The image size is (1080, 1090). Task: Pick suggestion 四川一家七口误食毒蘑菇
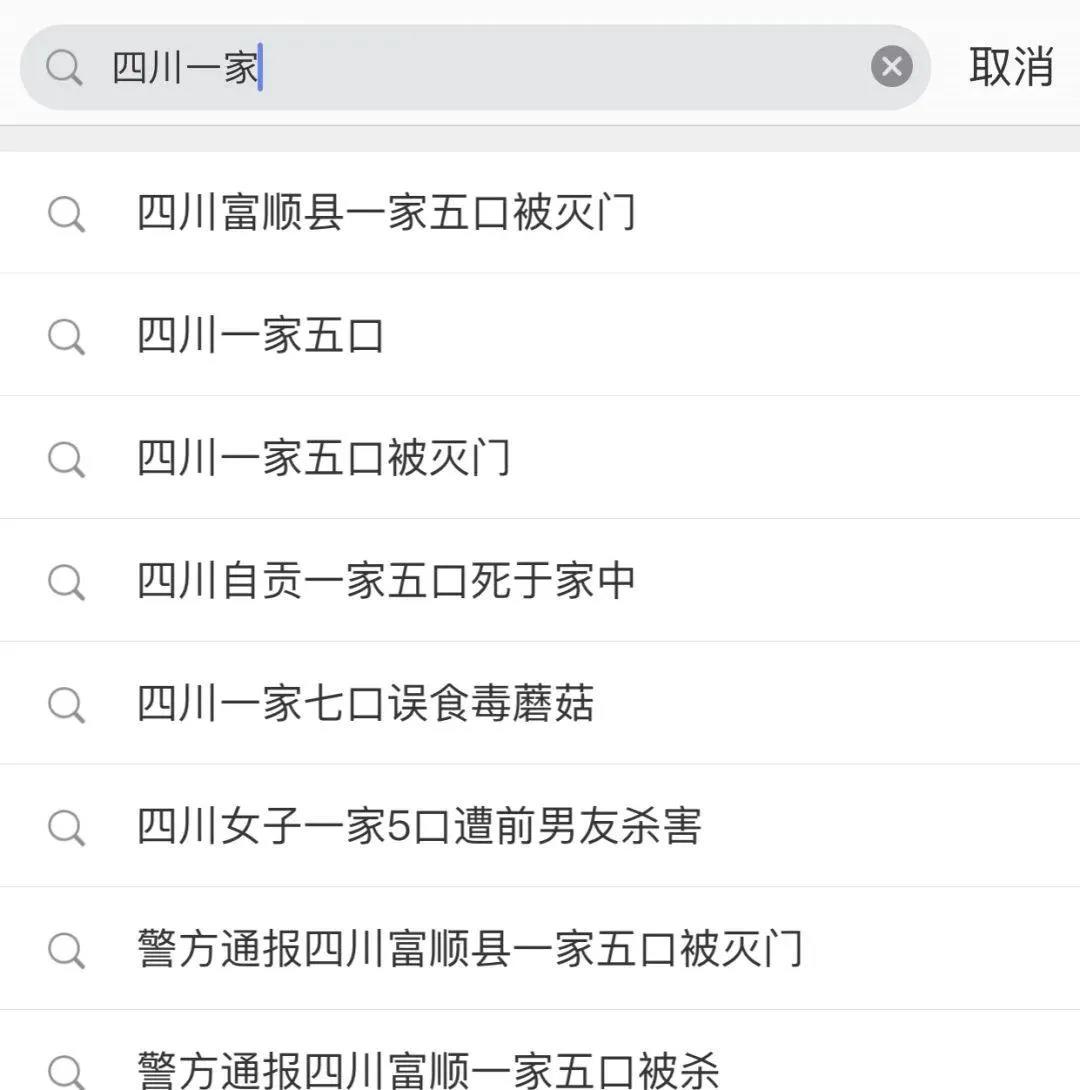click(365, 703)
